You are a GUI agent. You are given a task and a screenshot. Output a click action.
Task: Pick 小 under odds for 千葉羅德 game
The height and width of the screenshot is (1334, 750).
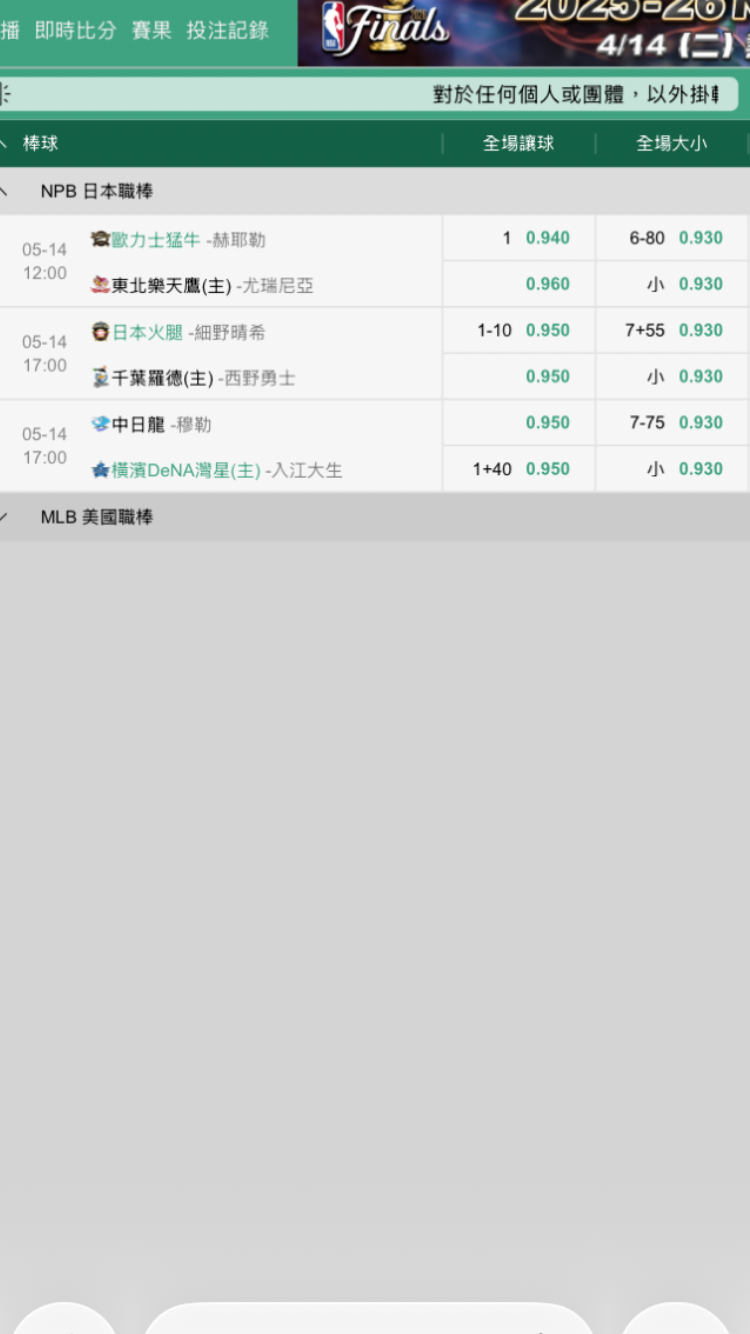pyautogui.click(x=672, y=376)
